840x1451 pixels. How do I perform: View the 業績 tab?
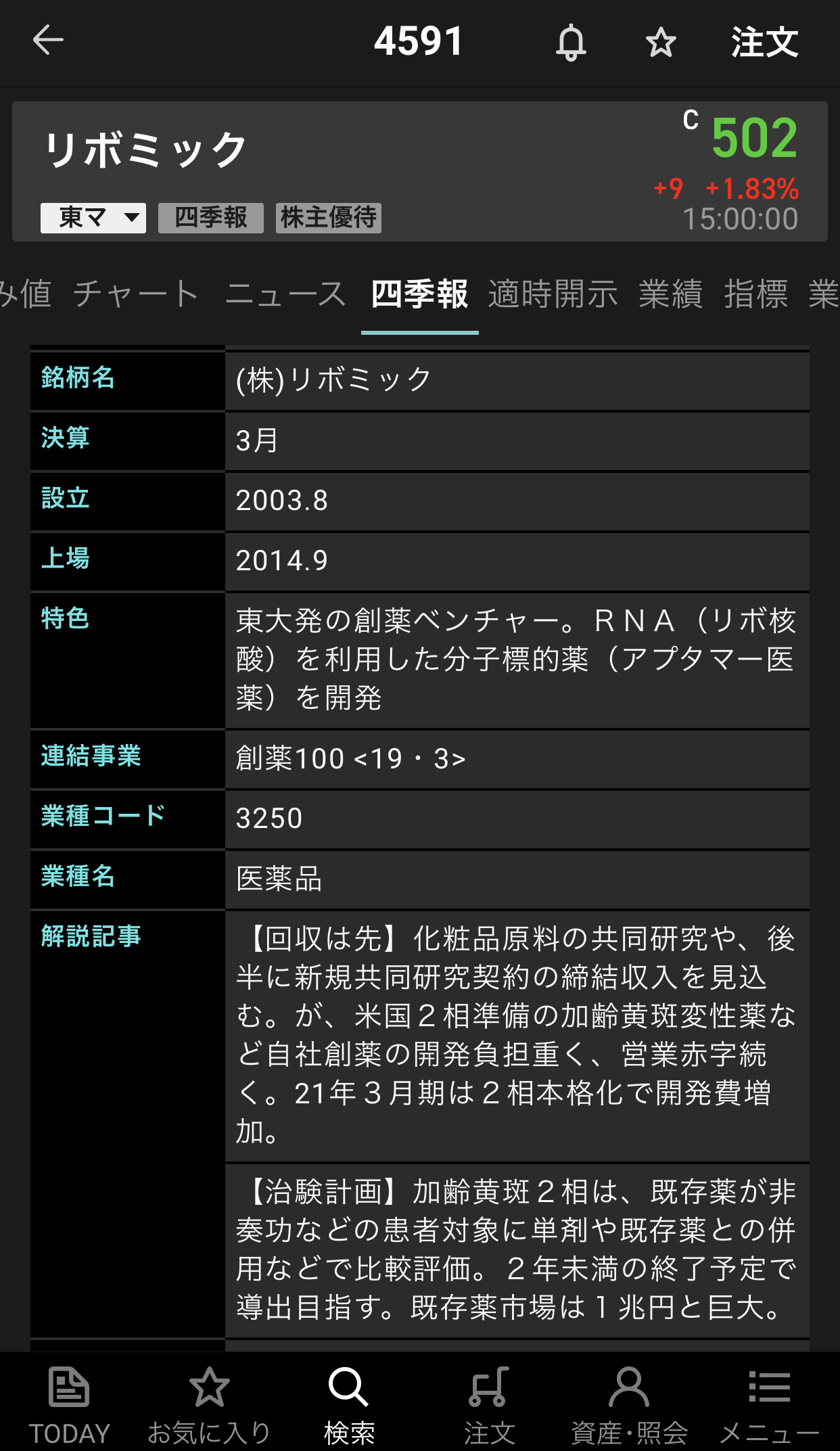tap(670, 294)
